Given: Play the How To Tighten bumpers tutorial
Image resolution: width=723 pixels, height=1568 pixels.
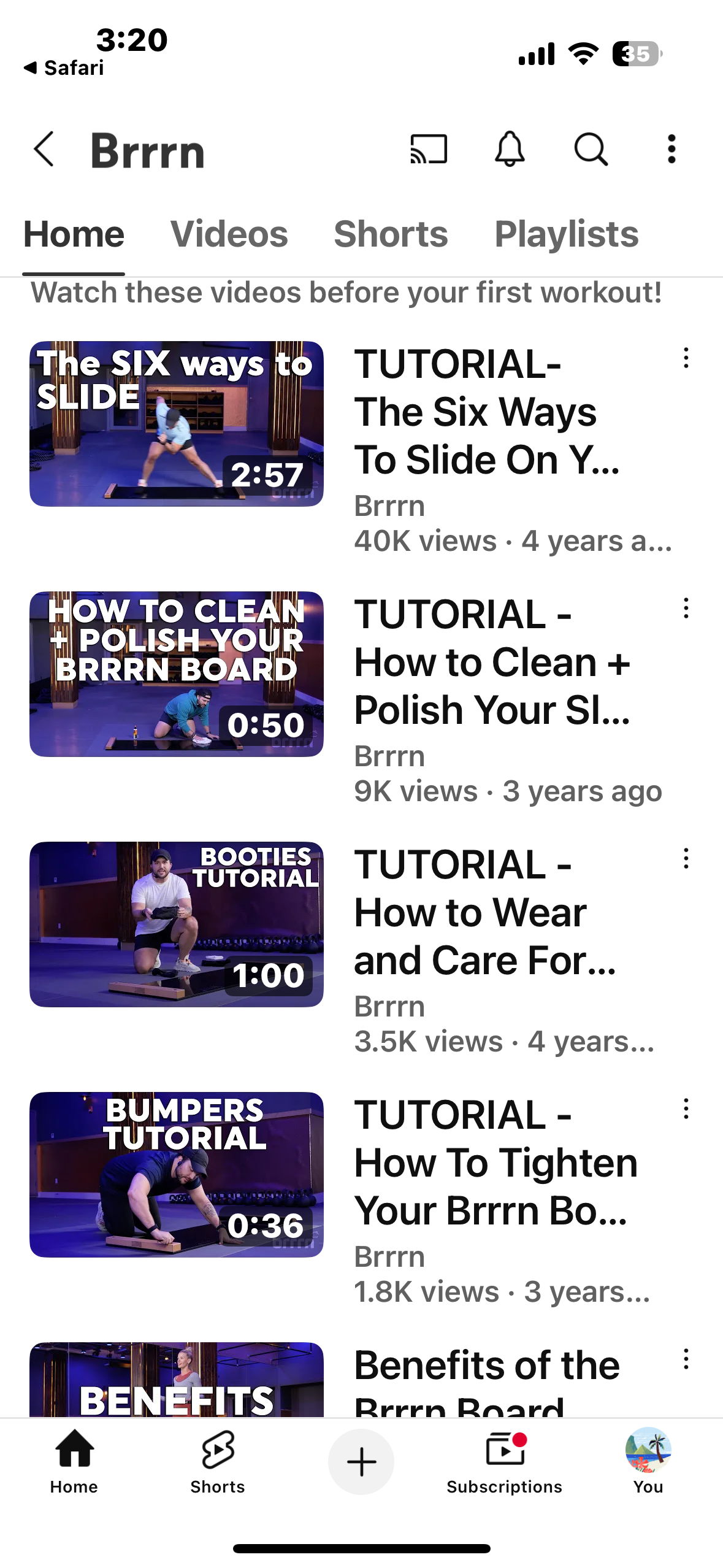Looking at the screenshot, I should tap(177, 1174).
